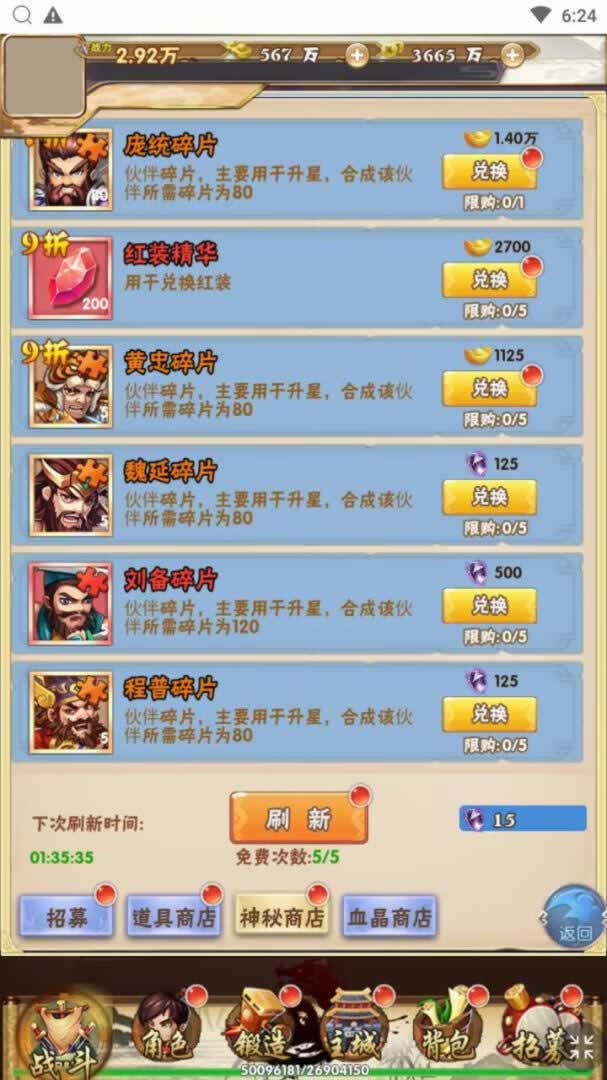This screenshot has width=607, height=1080.
Task: Select the 神秘商店 tab
Action: [281, 916]
